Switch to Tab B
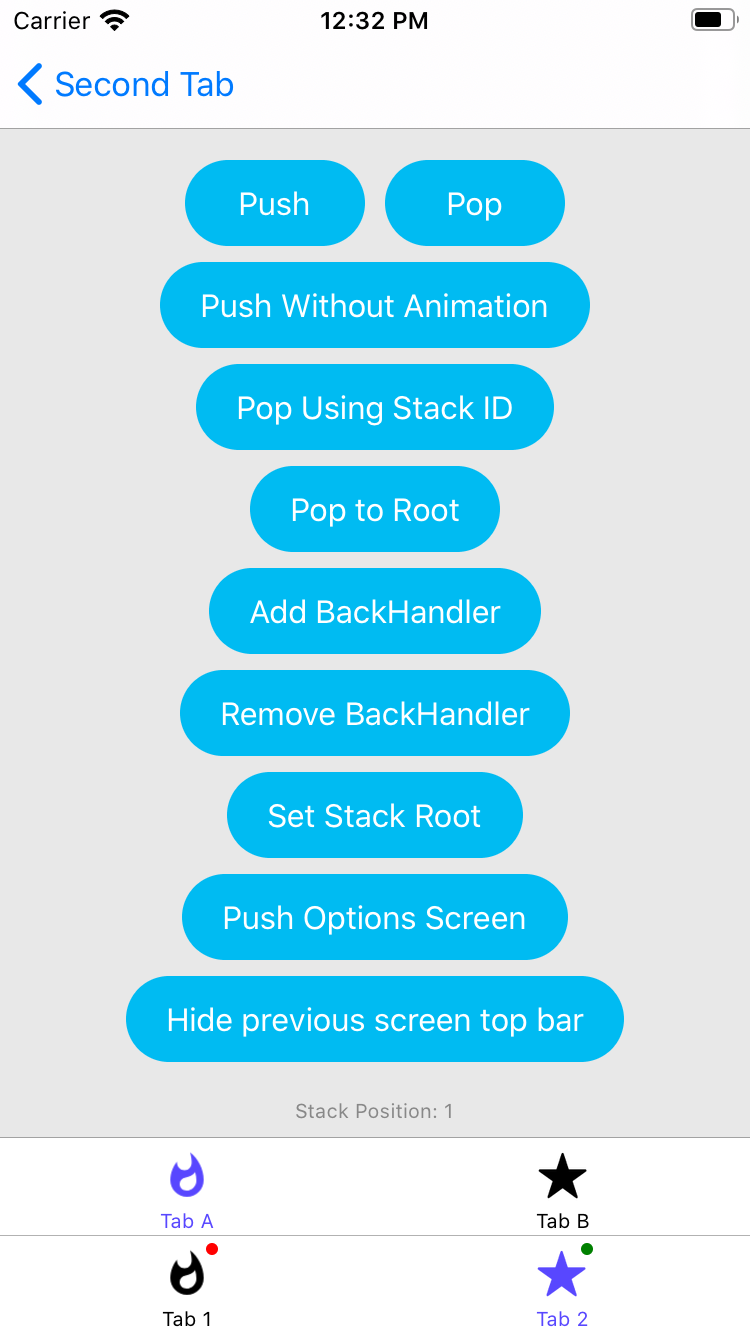This screenshot has width=750, height=1334. click(x=562, y=1190)
